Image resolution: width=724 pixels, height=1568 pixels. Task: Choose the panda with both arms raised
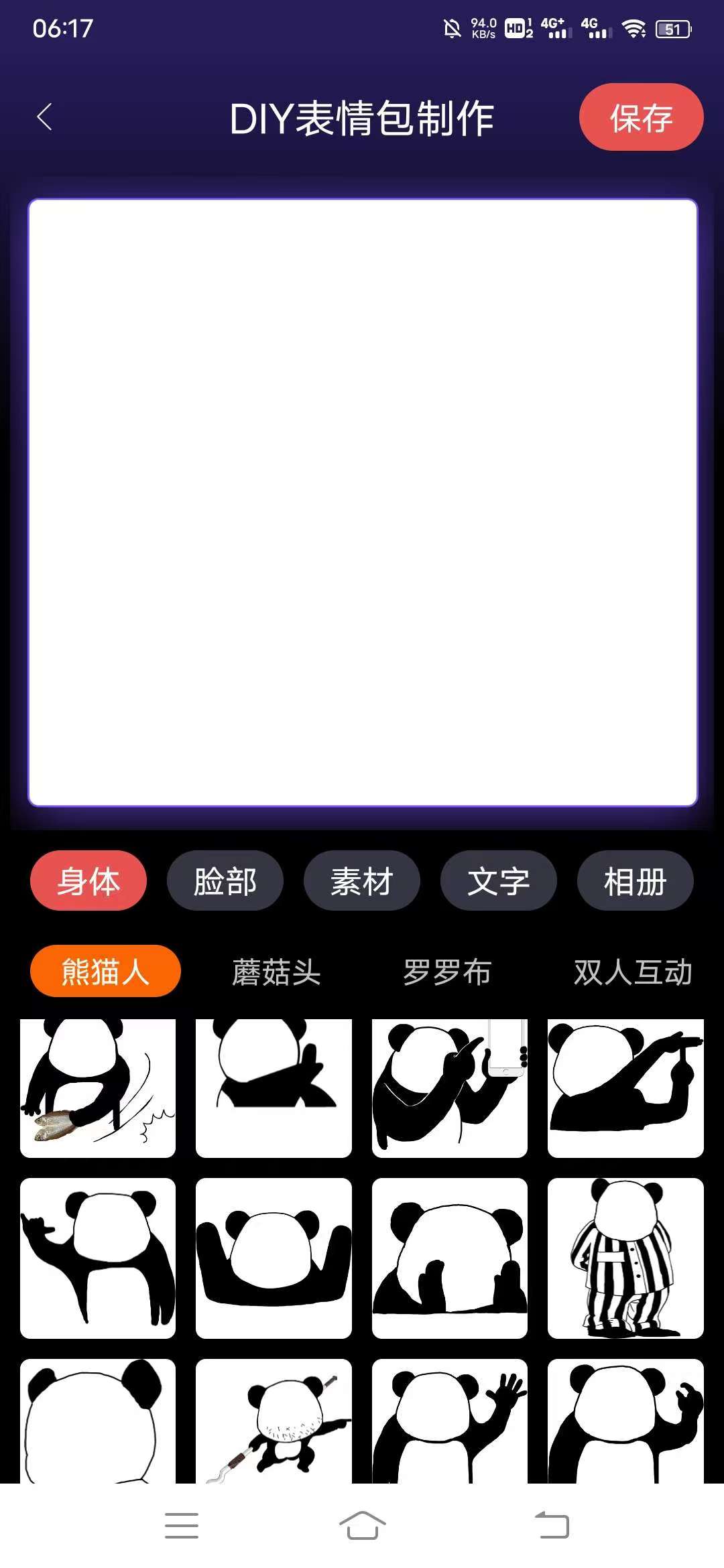(274, 1258)
